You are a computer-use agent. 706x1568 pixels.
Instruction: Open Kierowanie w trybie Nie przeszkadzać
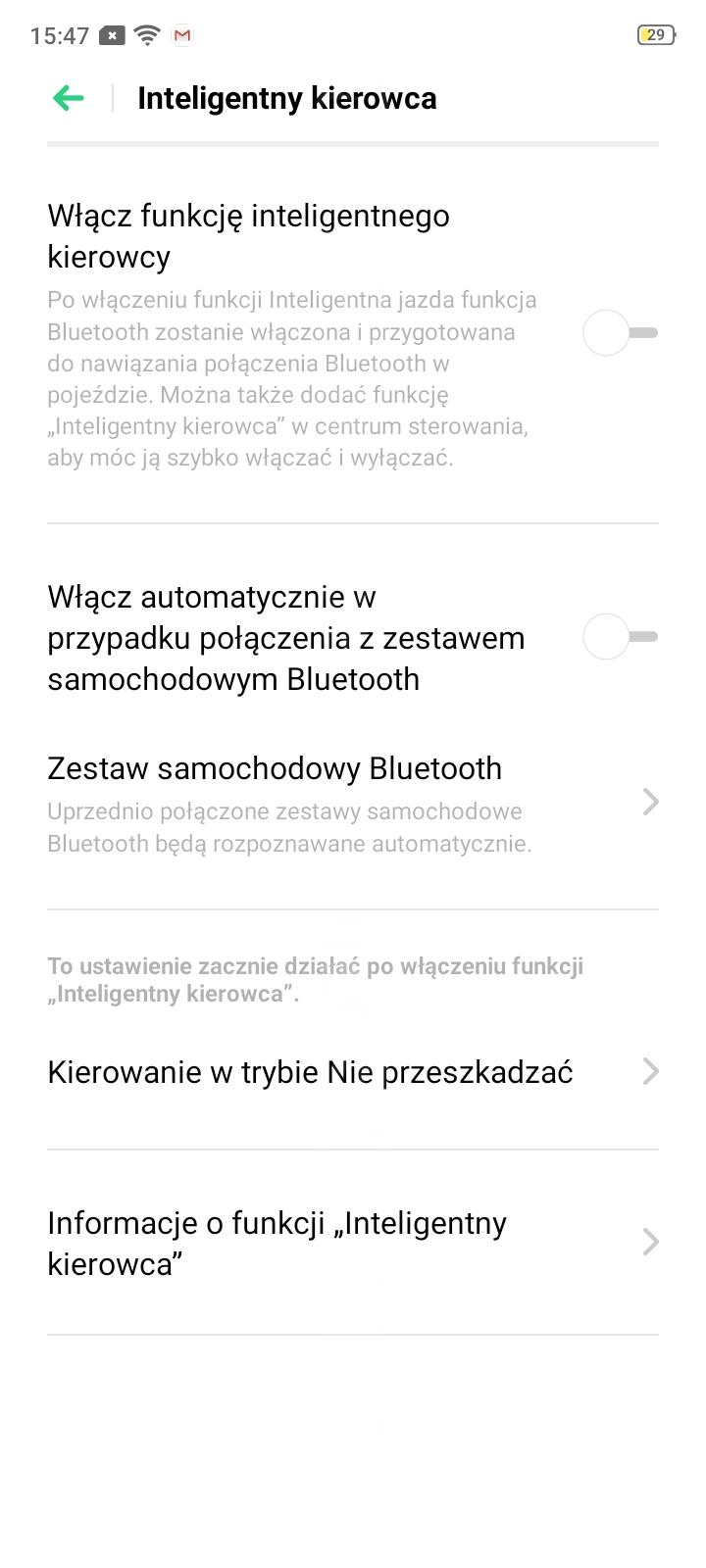point(353,1072)
